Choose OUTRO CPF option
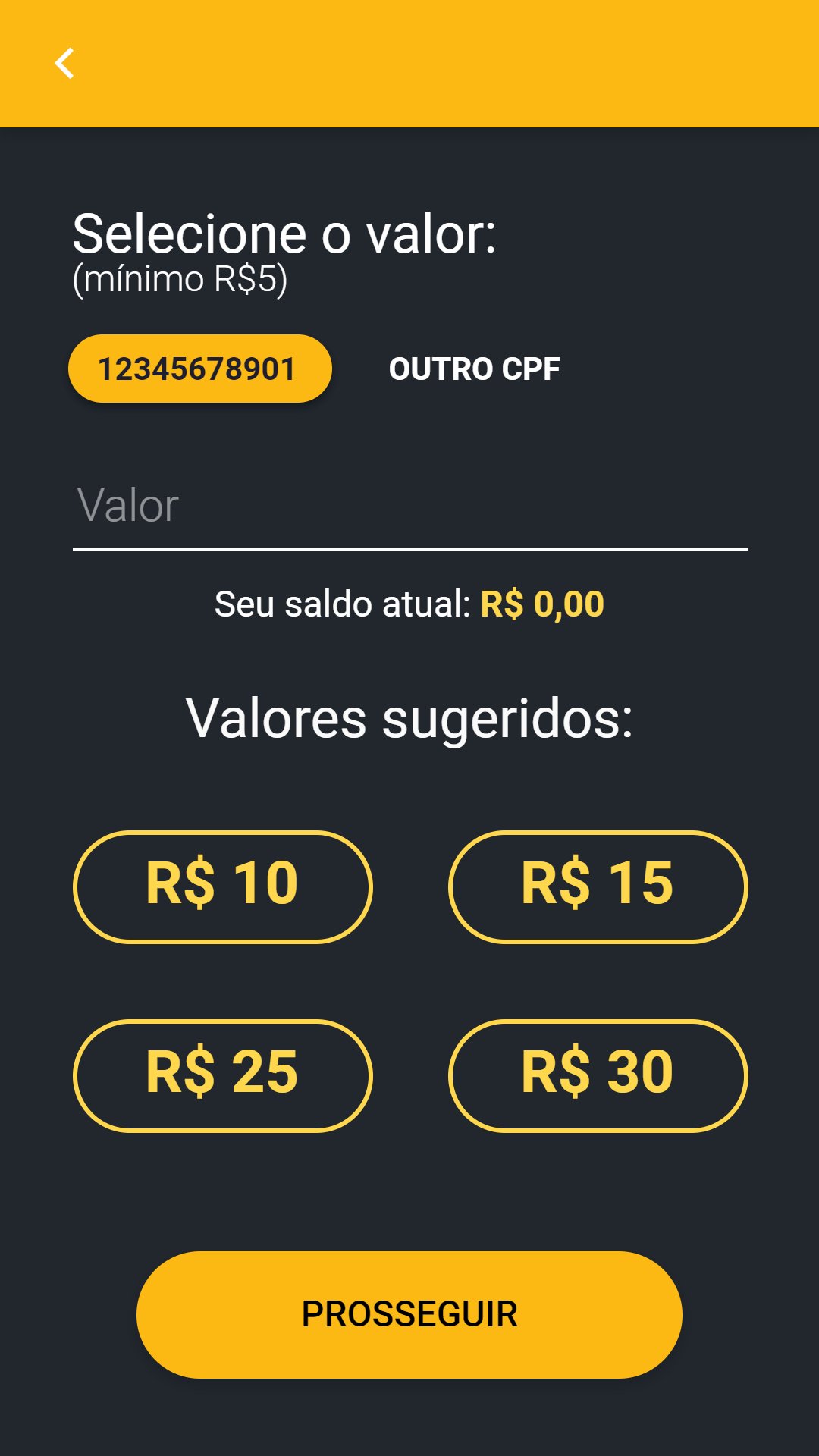Image resolution: width=819 pixels, height=1456 pixels. (474, 369)
